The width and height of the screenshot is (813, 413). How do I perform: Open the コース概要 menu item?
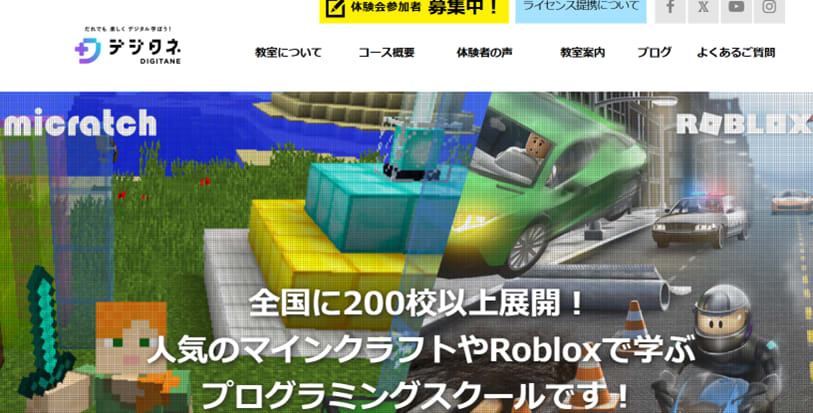coord(386,52)
